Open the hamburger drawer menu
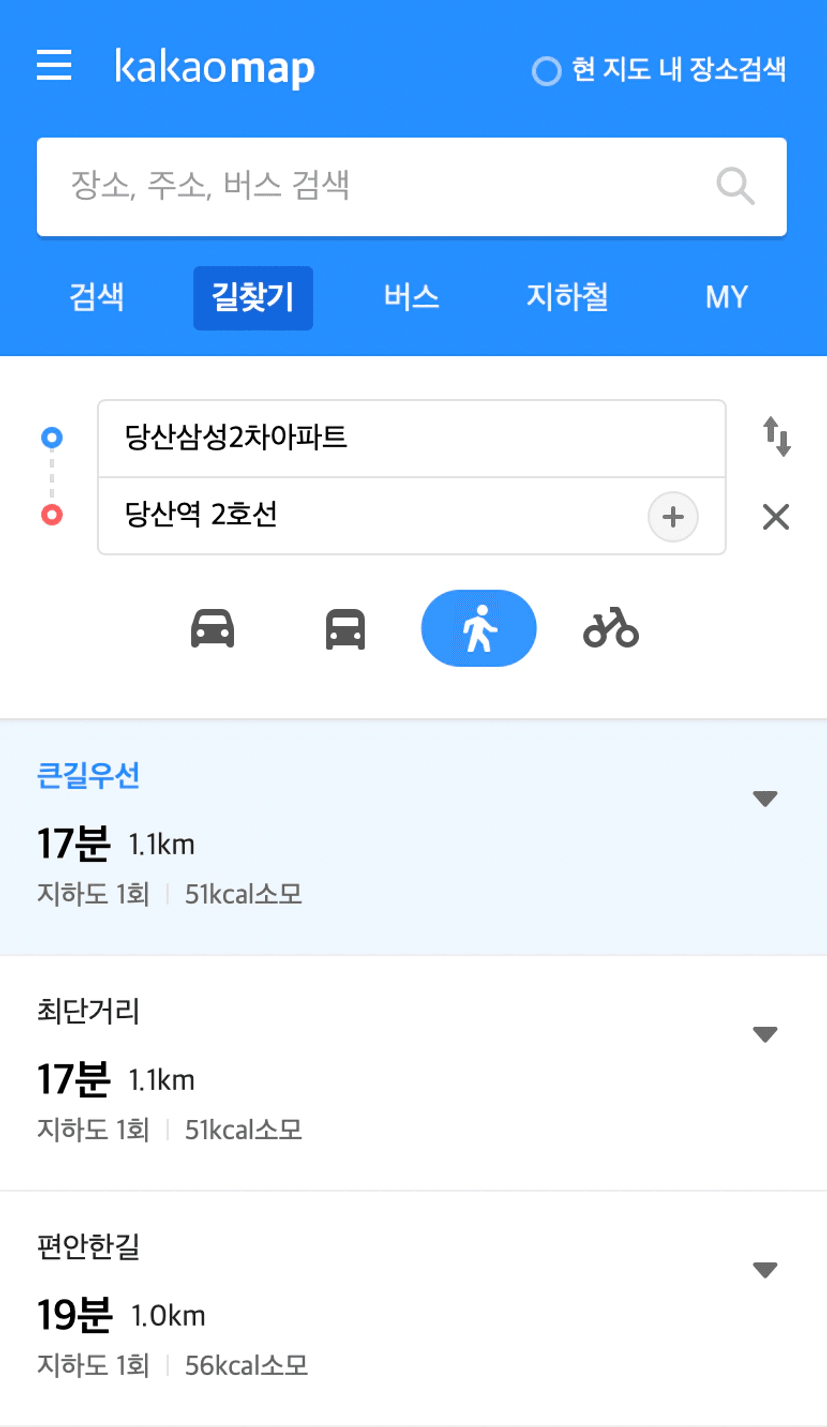Image resolution: width=827 pixels, height=1427 pixels. [x=54, y=67]
